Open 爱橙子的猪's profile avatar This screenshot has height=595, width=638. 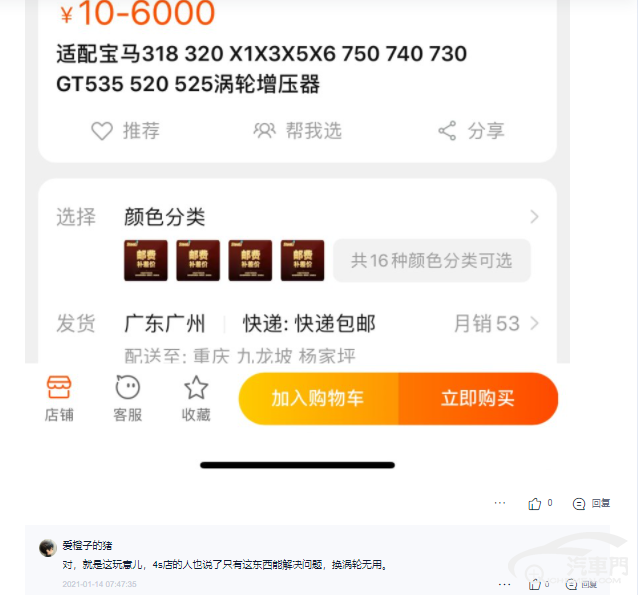tap(47, 548)
